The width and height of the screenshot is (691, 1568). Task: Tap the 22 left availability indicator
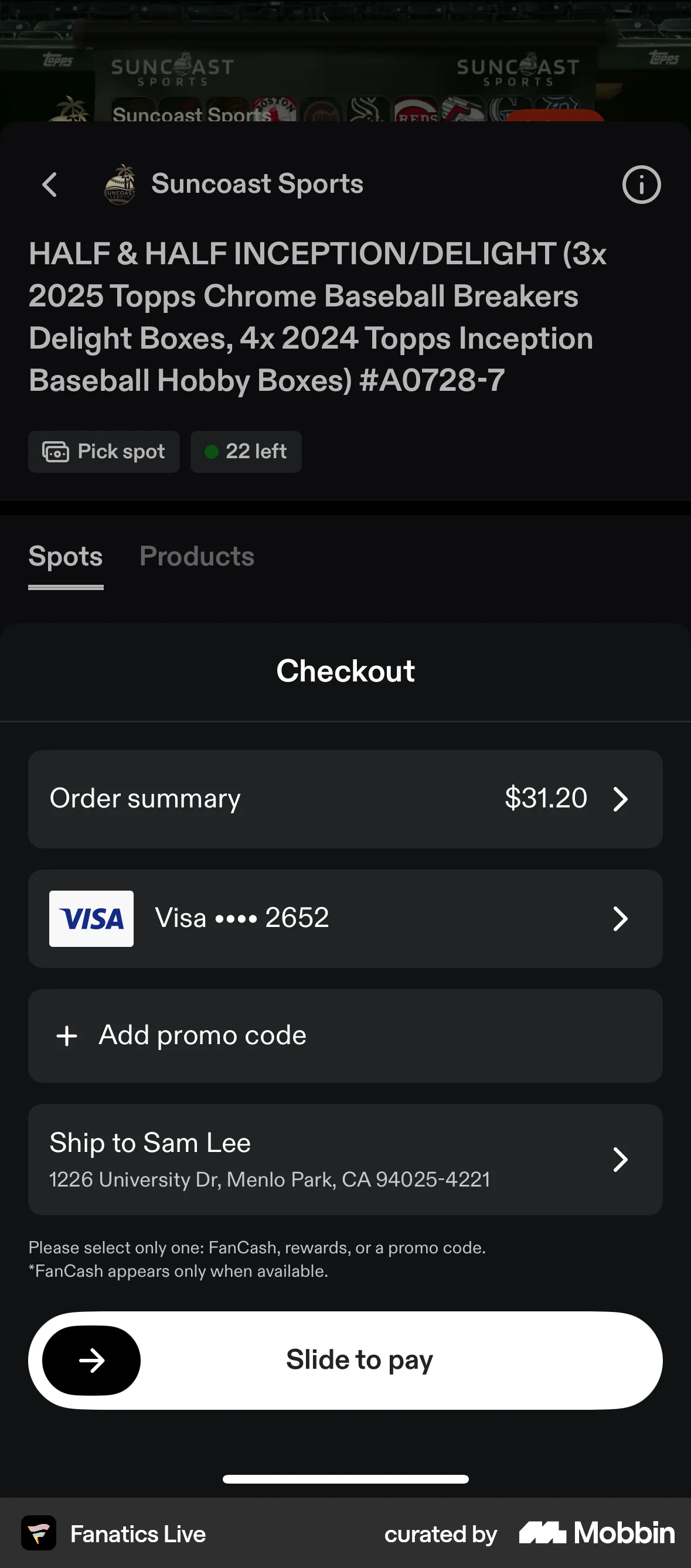[x=246, y=451]
